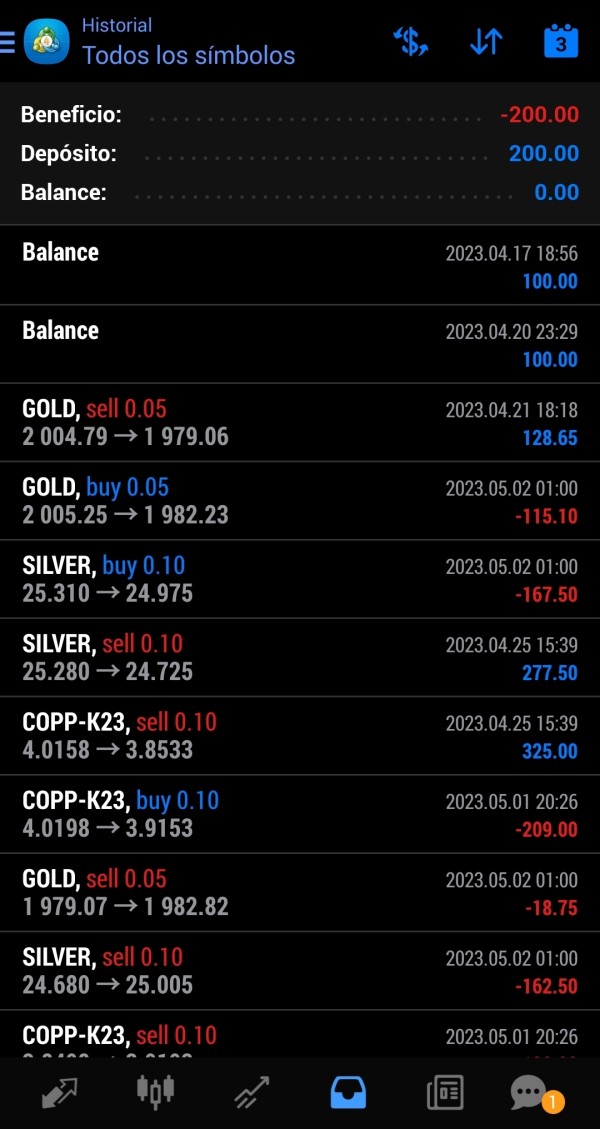This screenshot has height=1129, width=600.
Task: Open the sort order arrows
Action: 485,42
